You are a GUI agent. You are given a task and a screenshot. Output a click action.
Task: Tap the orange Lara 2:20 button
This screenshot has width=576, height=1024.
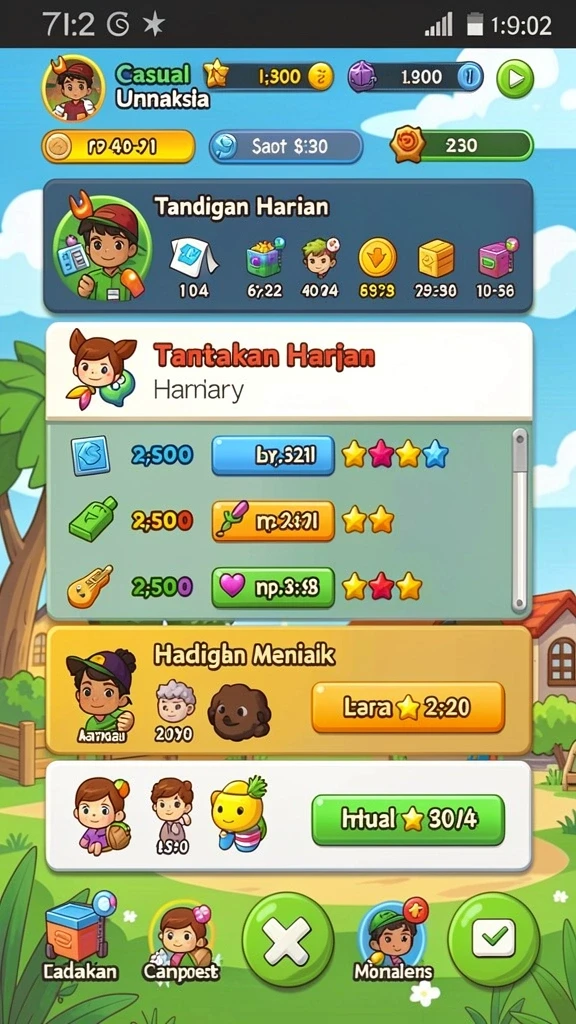pos(408,707)
